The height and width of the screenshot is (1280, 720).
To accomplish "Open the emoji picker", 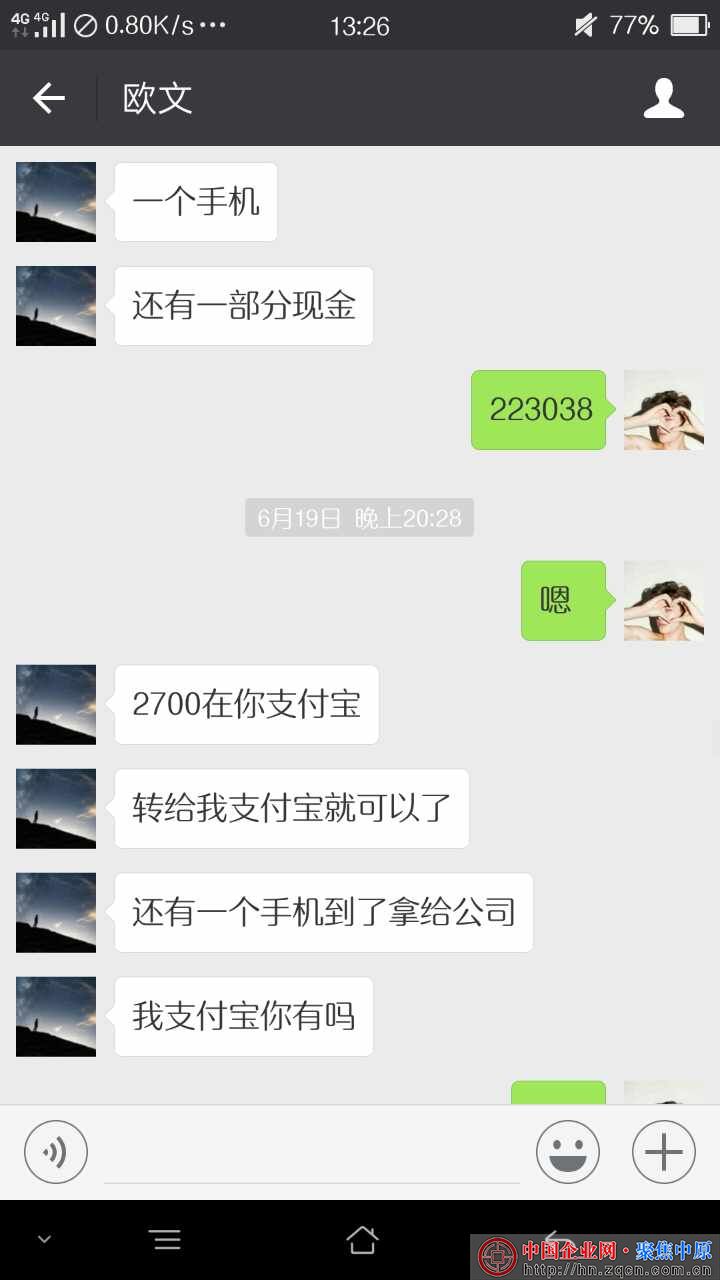I will pyautogui.click(x=568, y=1152).
